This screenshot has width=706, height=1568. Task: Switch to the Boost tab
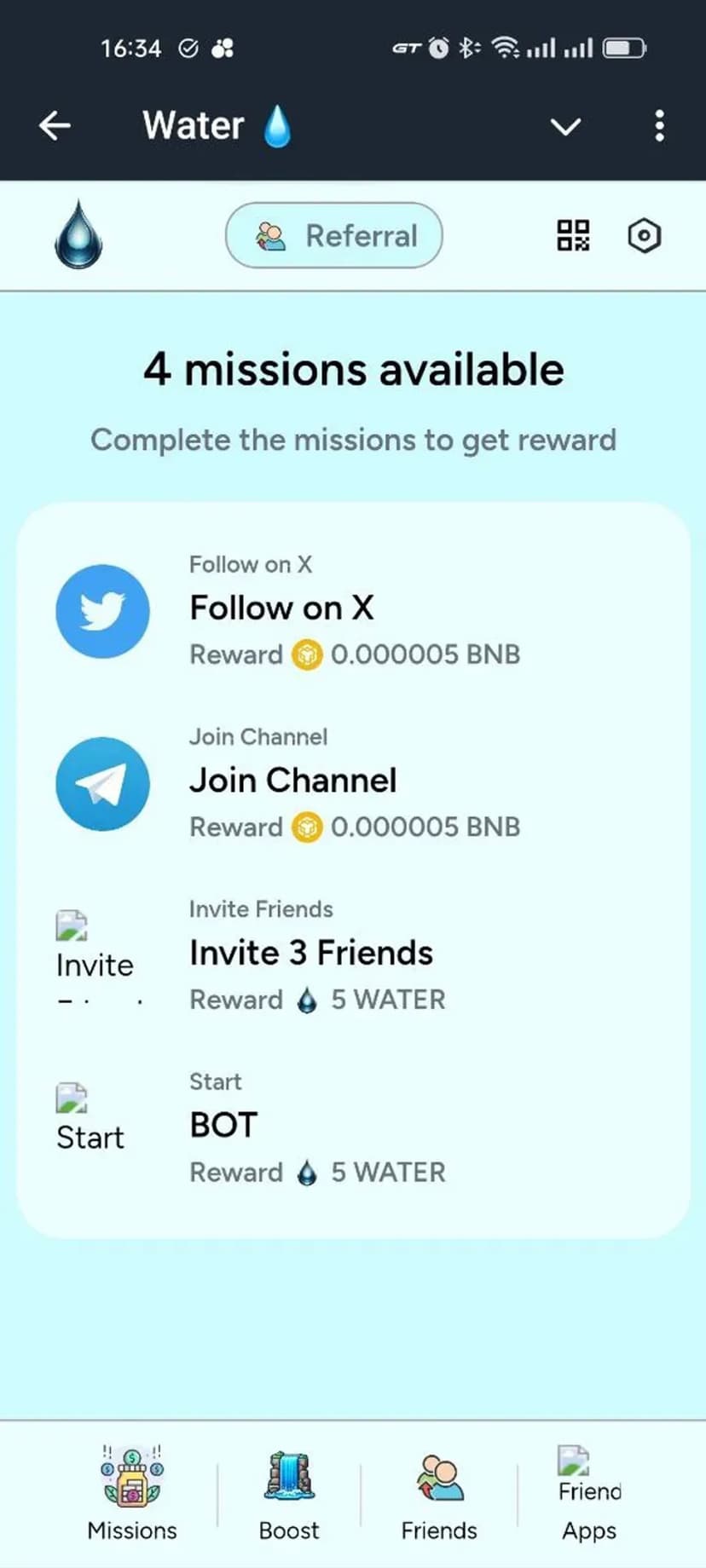289,1496
